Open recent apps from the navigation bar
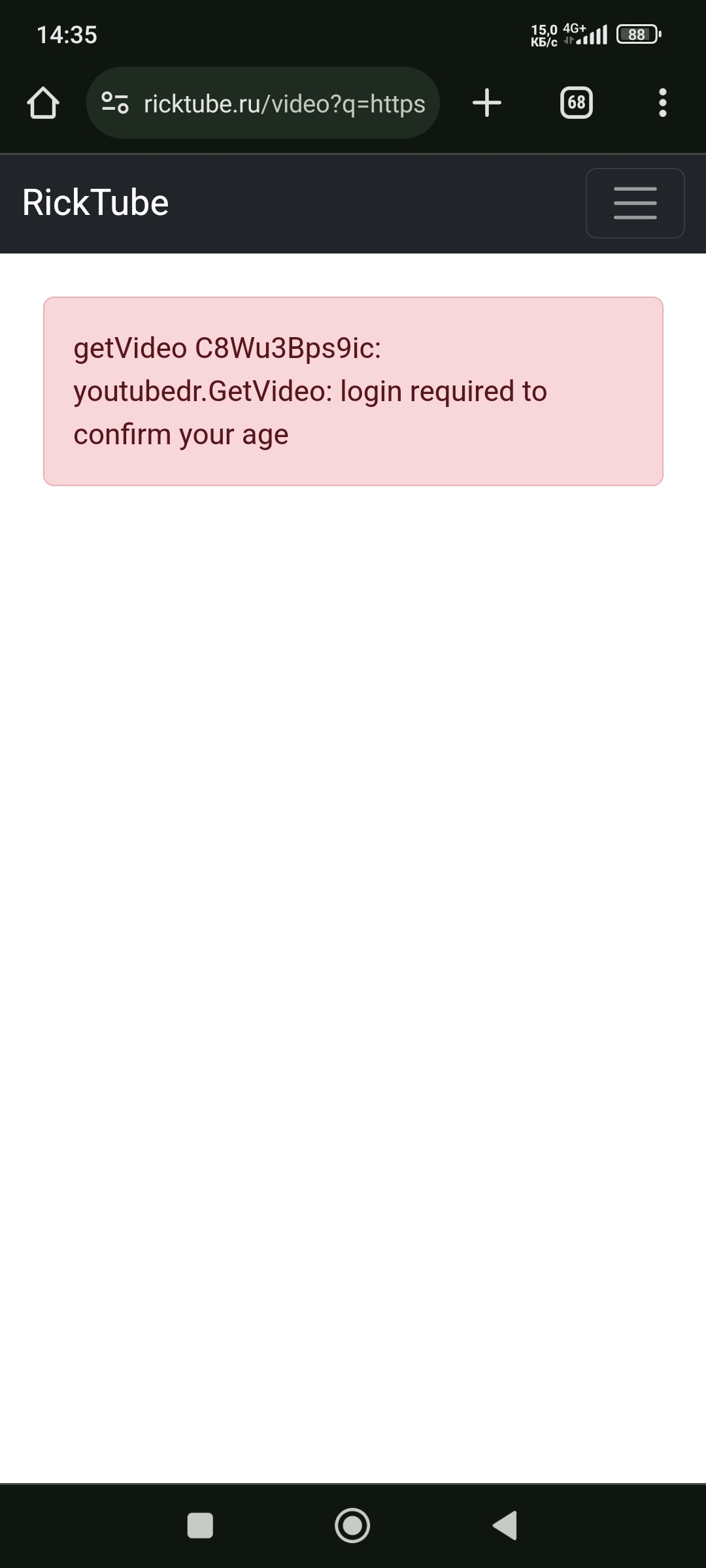 (x=200, y=1526)
